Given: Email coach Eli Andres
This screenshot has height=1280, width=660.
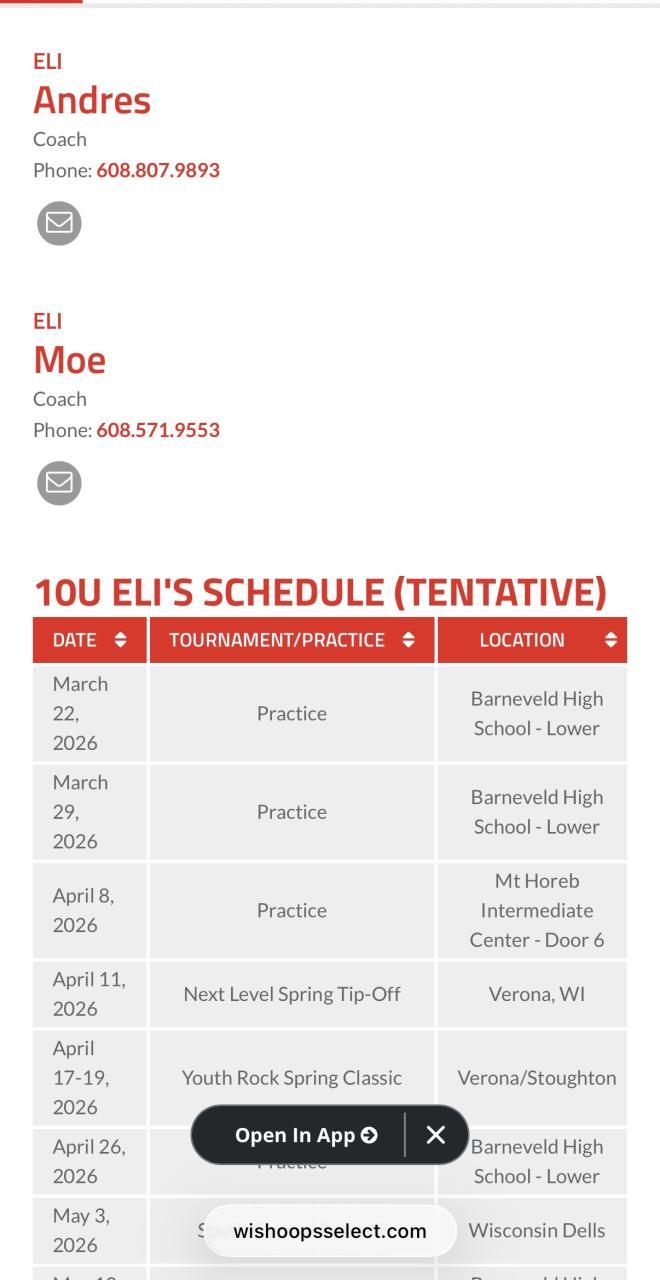Looking at the screenshot, I should coord(59,222).
